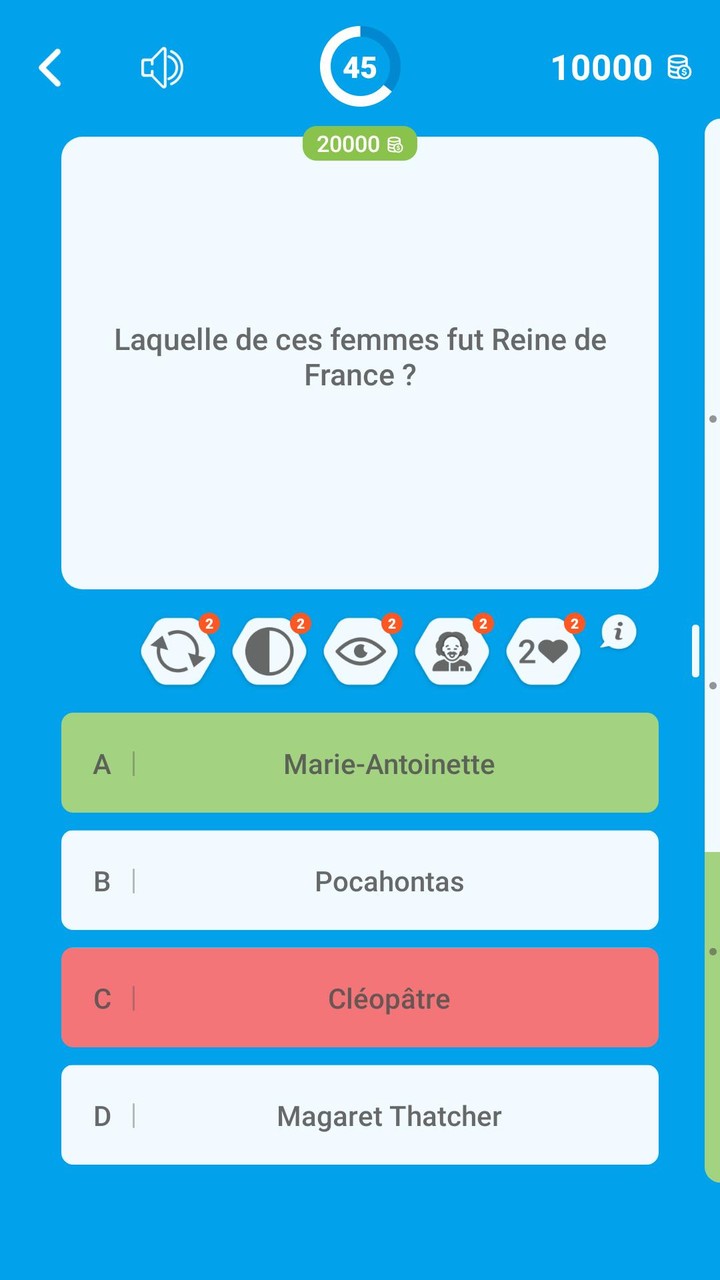Viewport: 720px width, 1280px height.
Task: Mute the game sound
Action: (x=161, y=67)
